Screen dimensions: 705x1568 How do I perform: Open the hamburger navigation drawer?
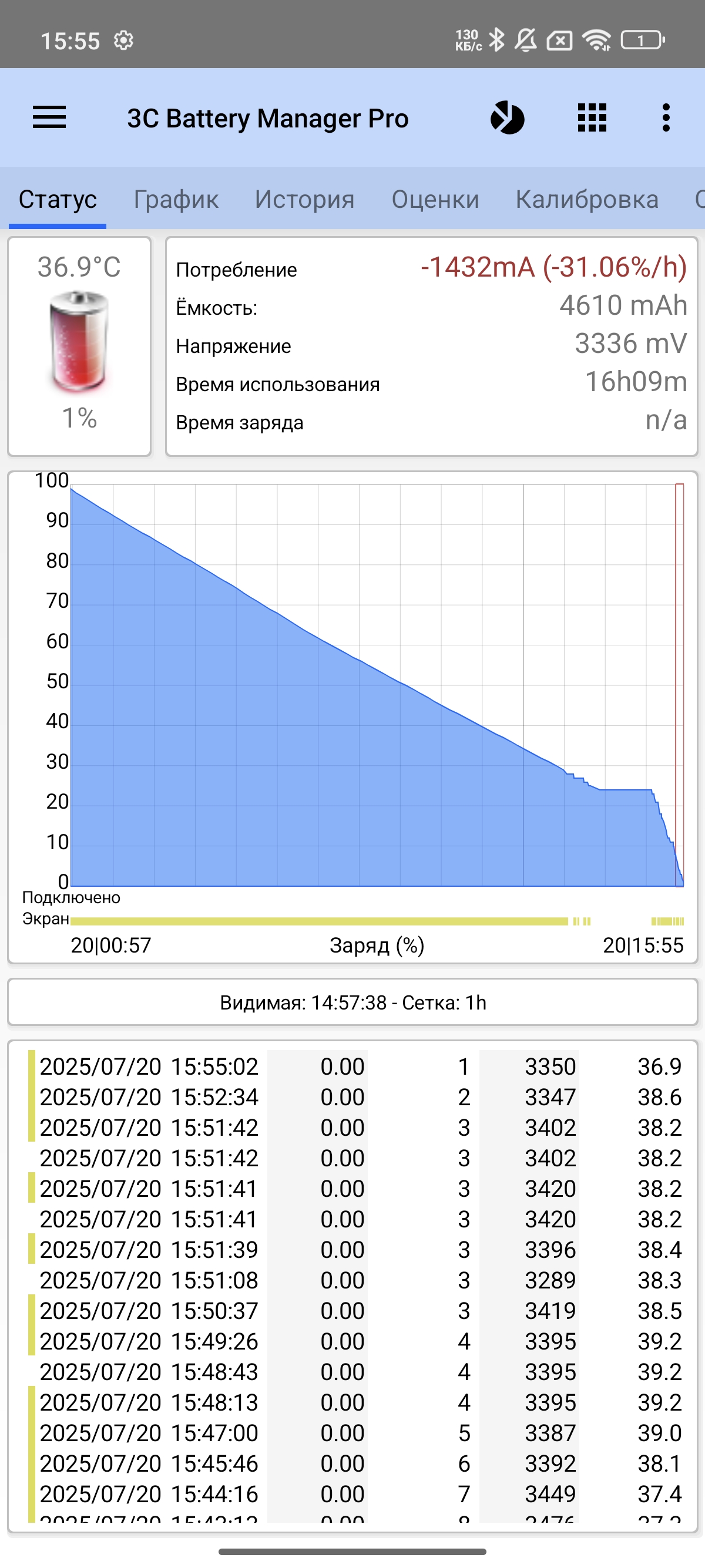(x=49, y=117)
